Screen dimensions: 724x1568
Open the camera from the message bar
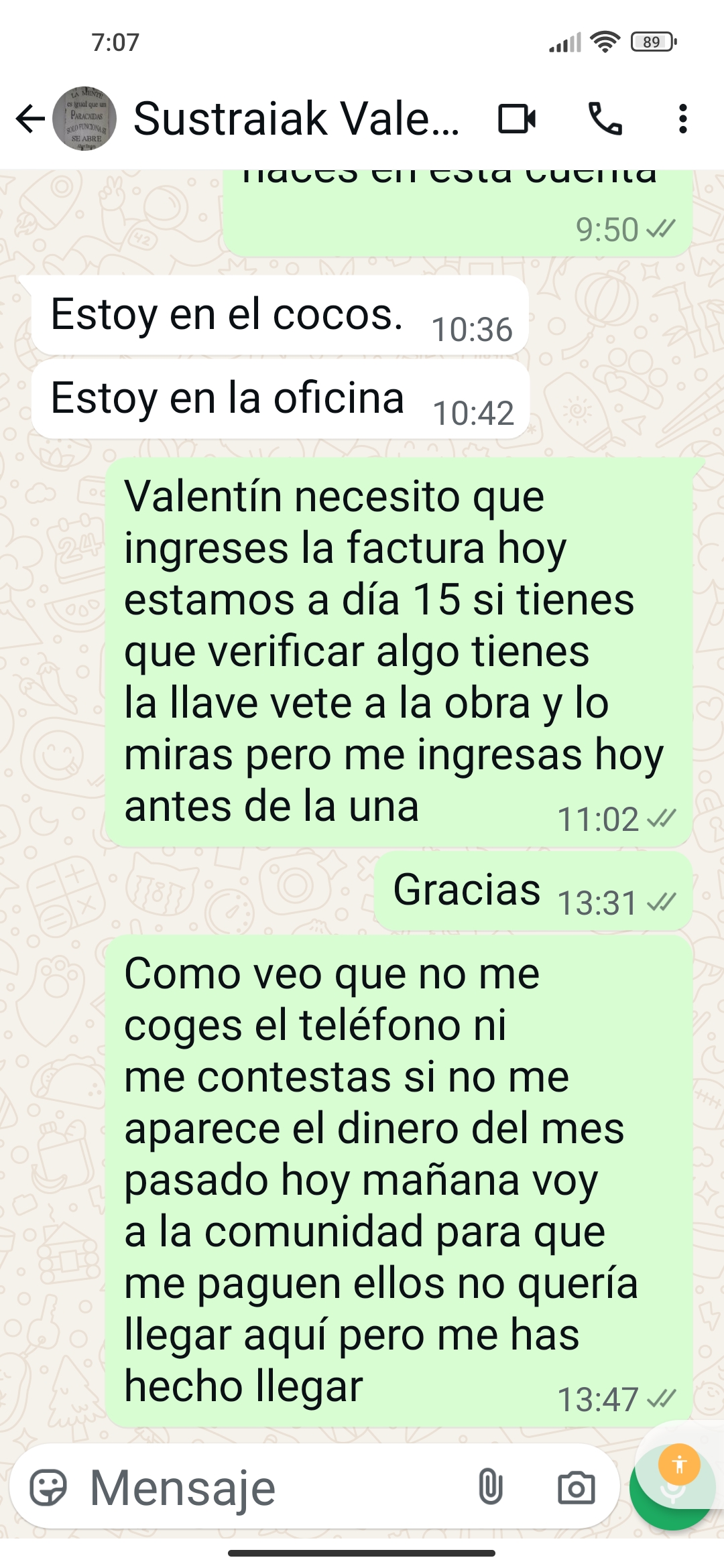(x=576, y=1488)
